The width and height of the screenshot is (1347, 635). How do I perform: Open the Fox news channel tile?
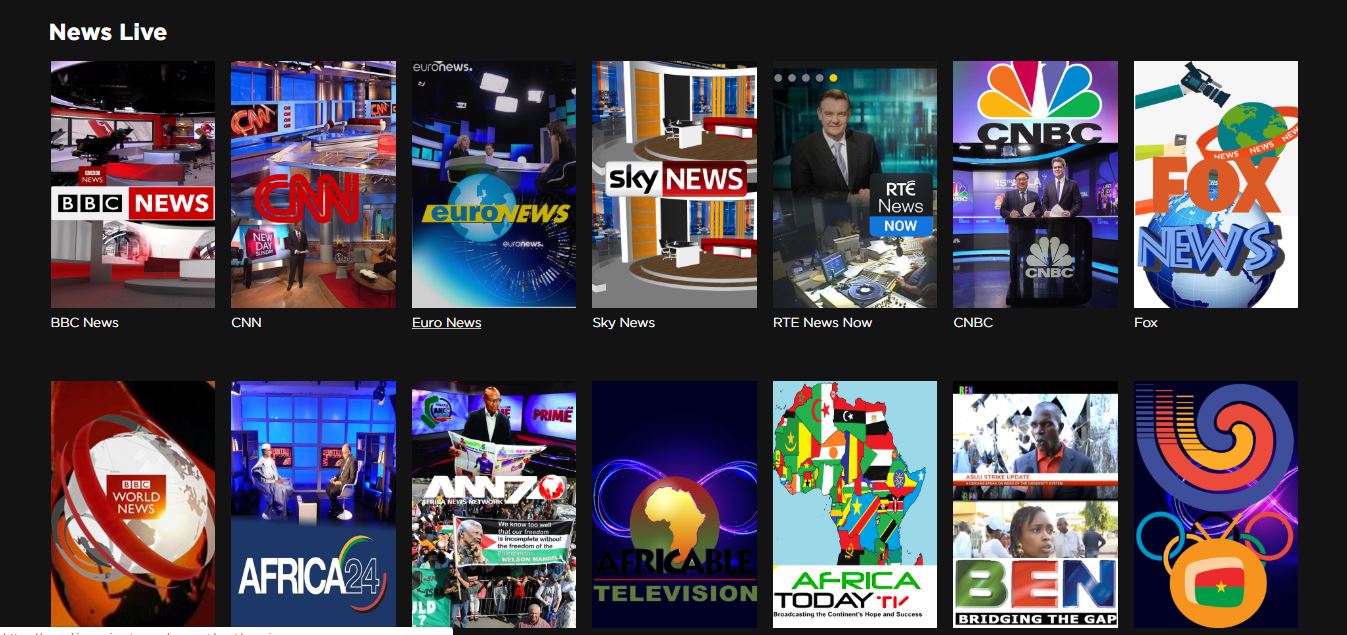point(1215,185)
